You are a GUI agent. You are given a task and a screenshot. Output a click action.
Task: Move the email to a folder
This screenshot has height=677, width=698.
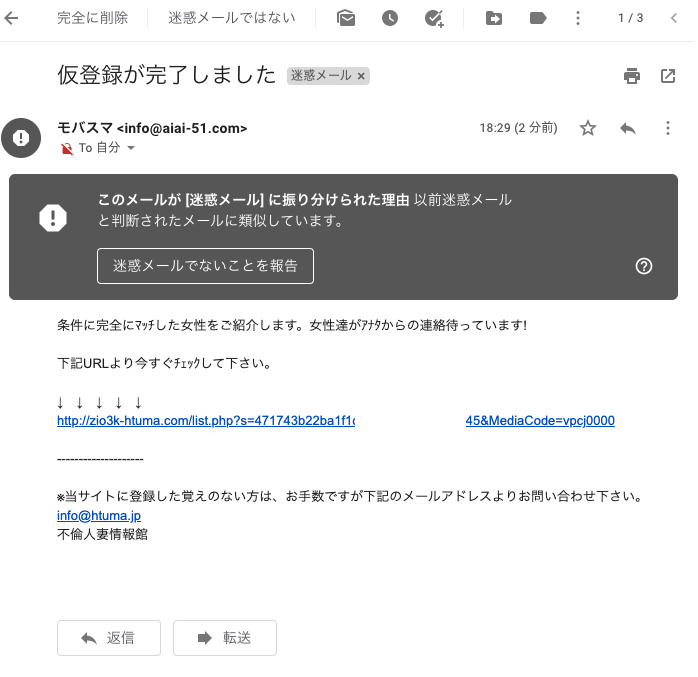494,18
